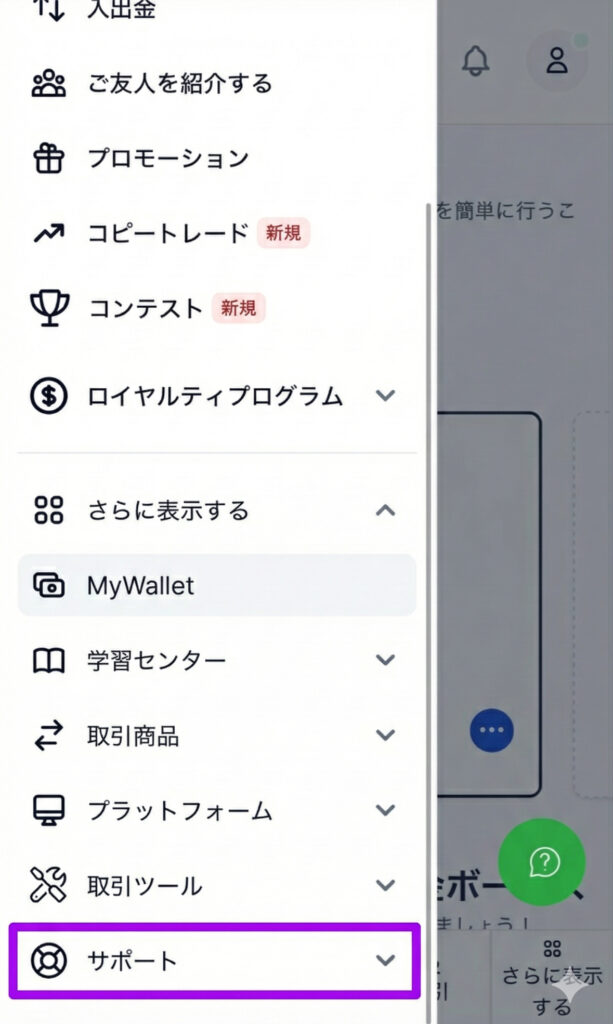Expand the 取引商品 submenu
Viewport: 613px width, 1024px height.
[385, 736]
